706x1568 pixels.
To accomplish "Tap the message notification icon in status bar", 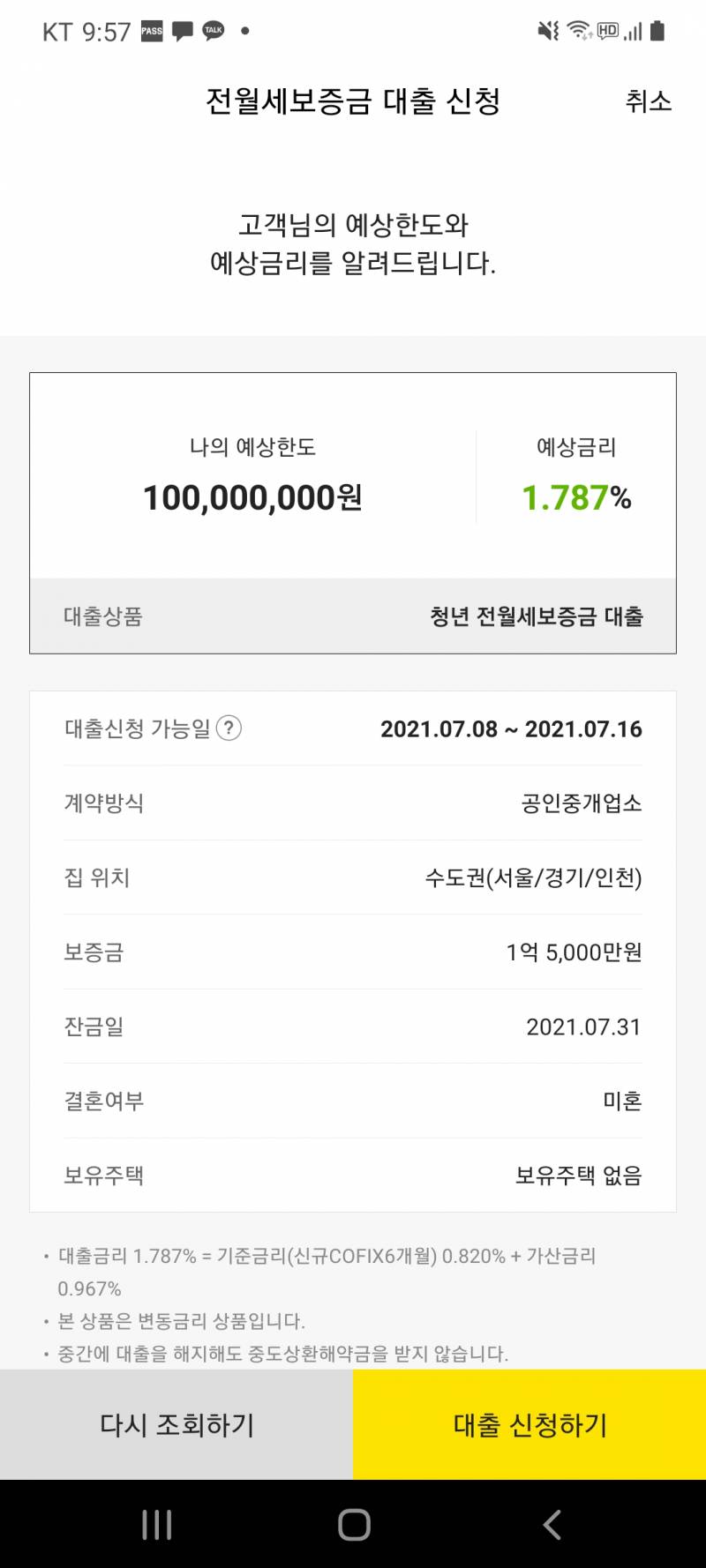I will tap(182, 31).
